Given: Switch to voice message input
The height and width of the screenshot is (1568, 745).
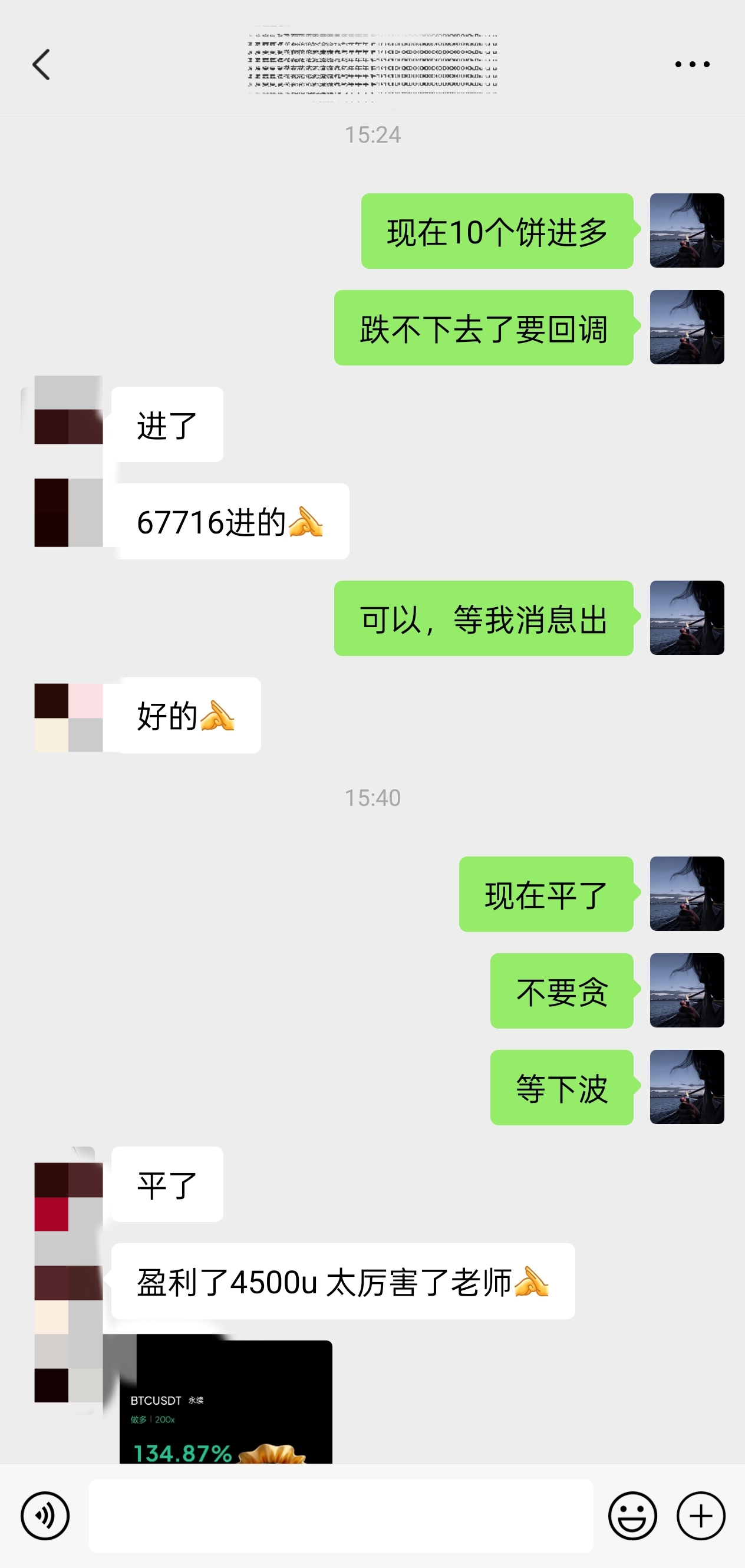Looking at the screenshot, I should point(45,1515).
